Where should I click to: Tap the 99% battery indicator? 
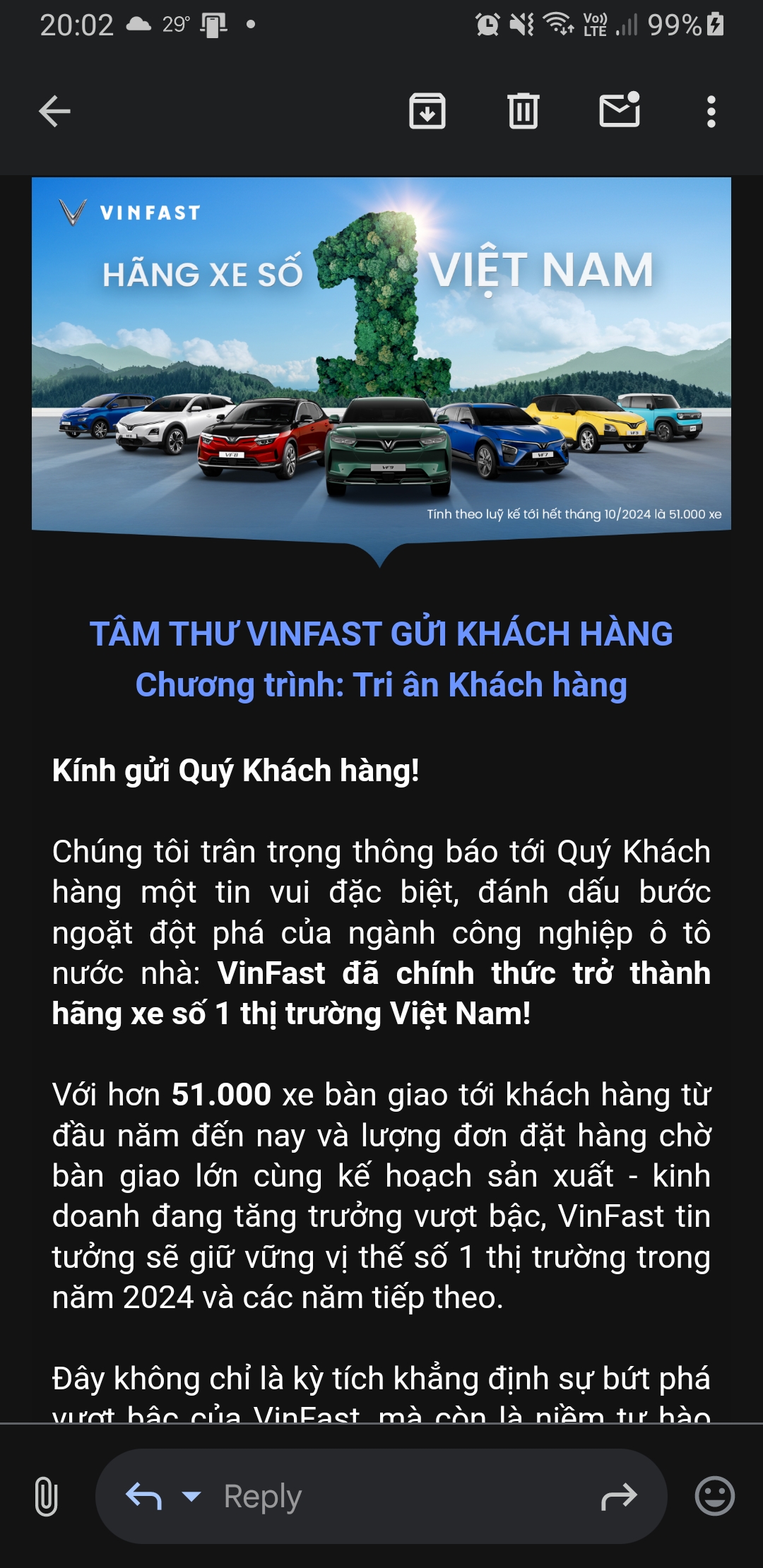coord(680,25)
